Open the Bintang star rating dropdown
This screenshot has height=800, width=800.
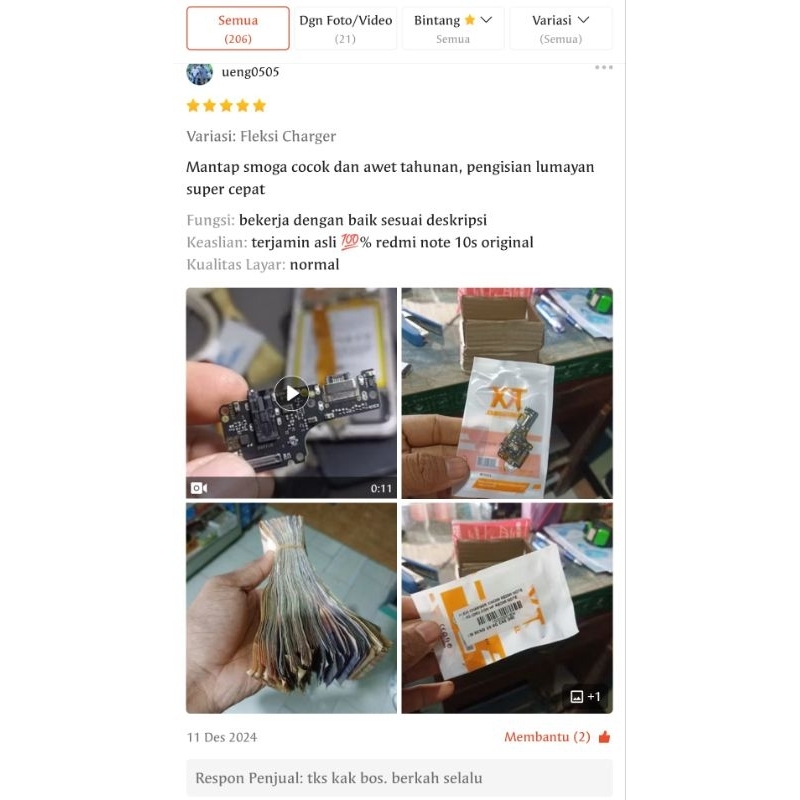coord(453,28)
